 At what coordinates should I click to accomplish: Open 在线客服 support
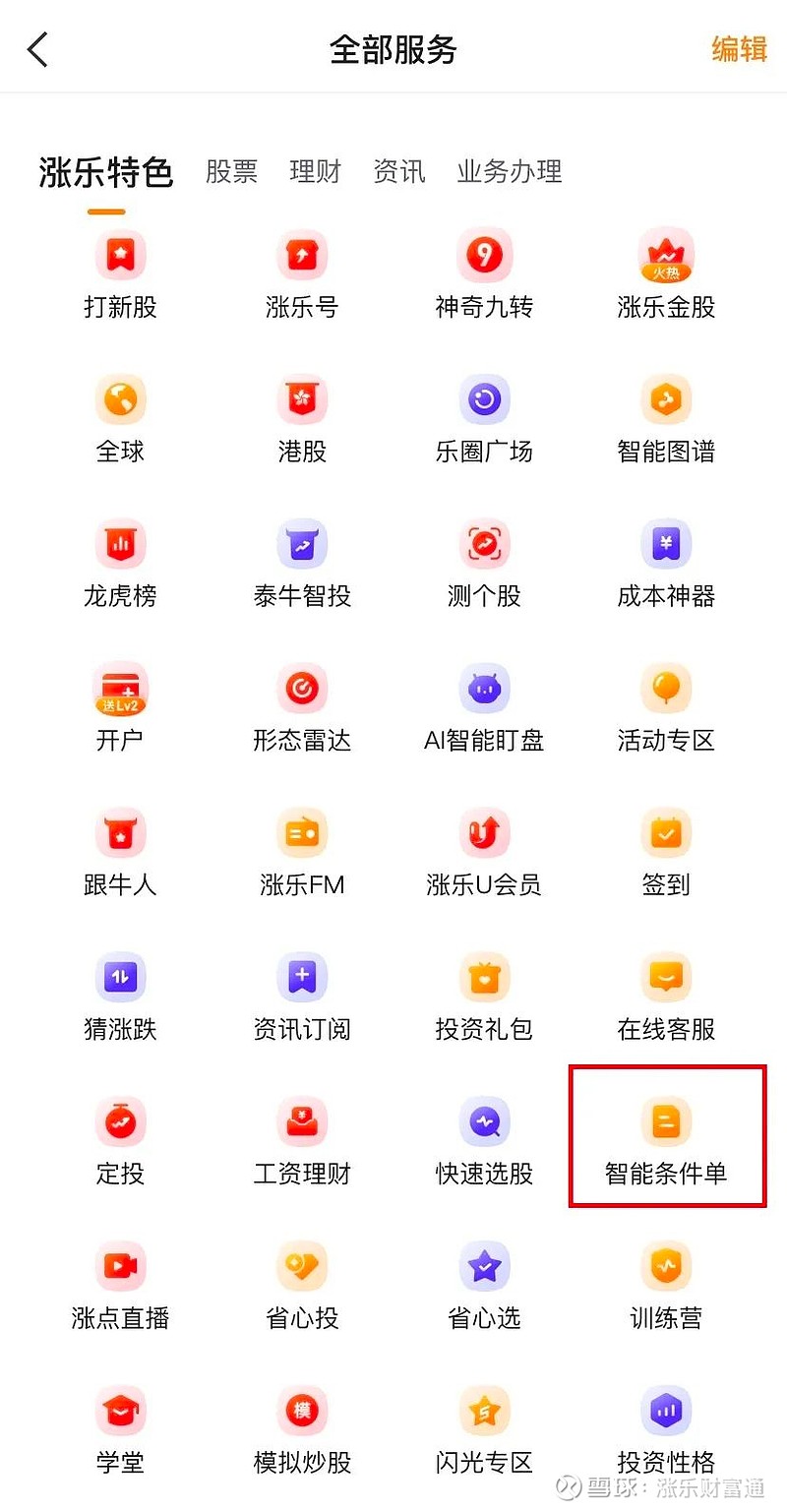(666, 998)
